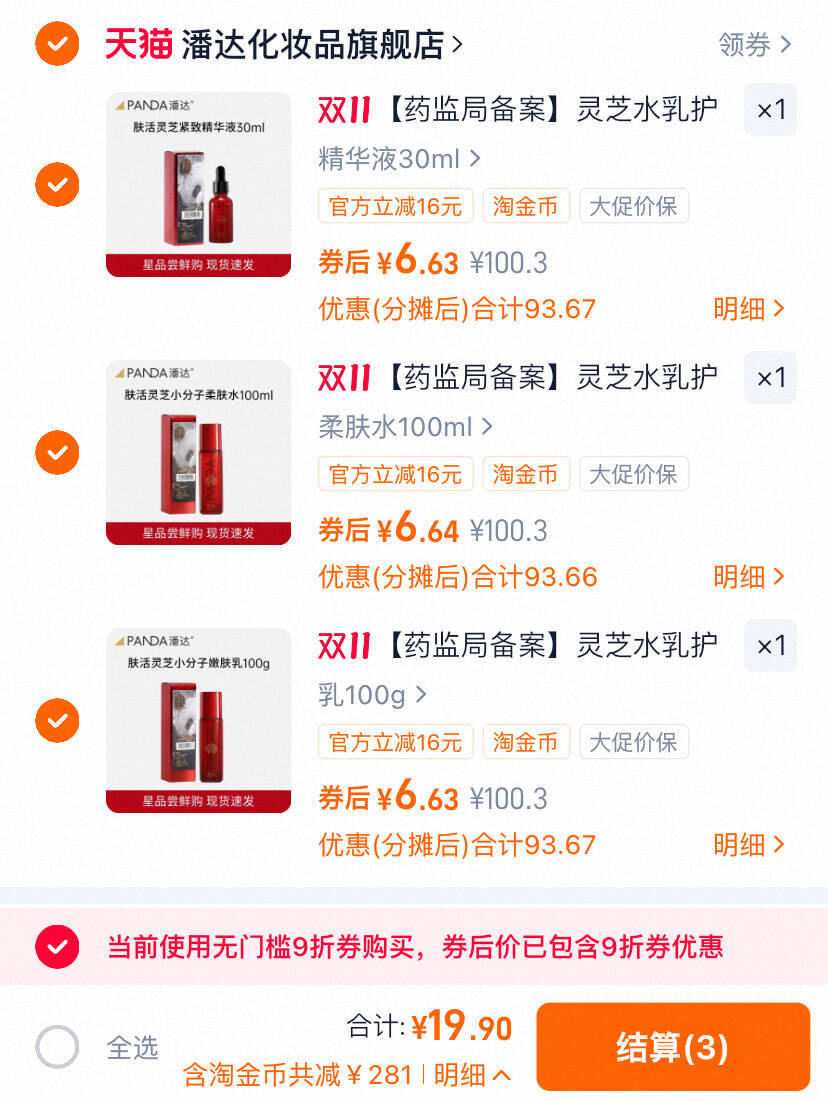Deselect the 柔肤水100ml item checkbox
This screenshot has height=1101, width=828.
pos(57,452)
